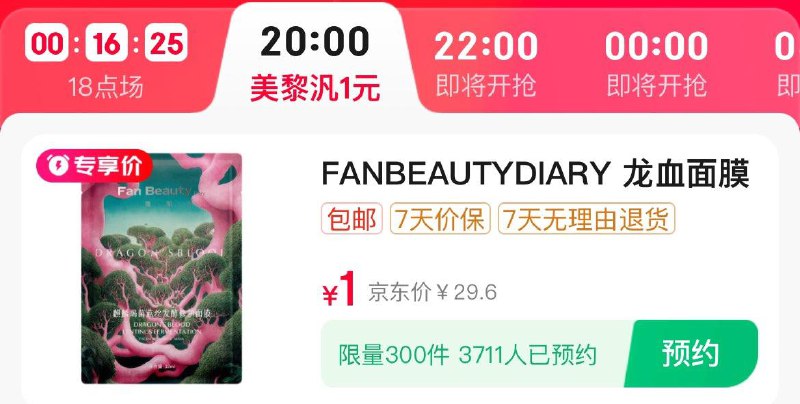Select the 20:00 美黎汛1元 session tab

(x=315, y=62)
